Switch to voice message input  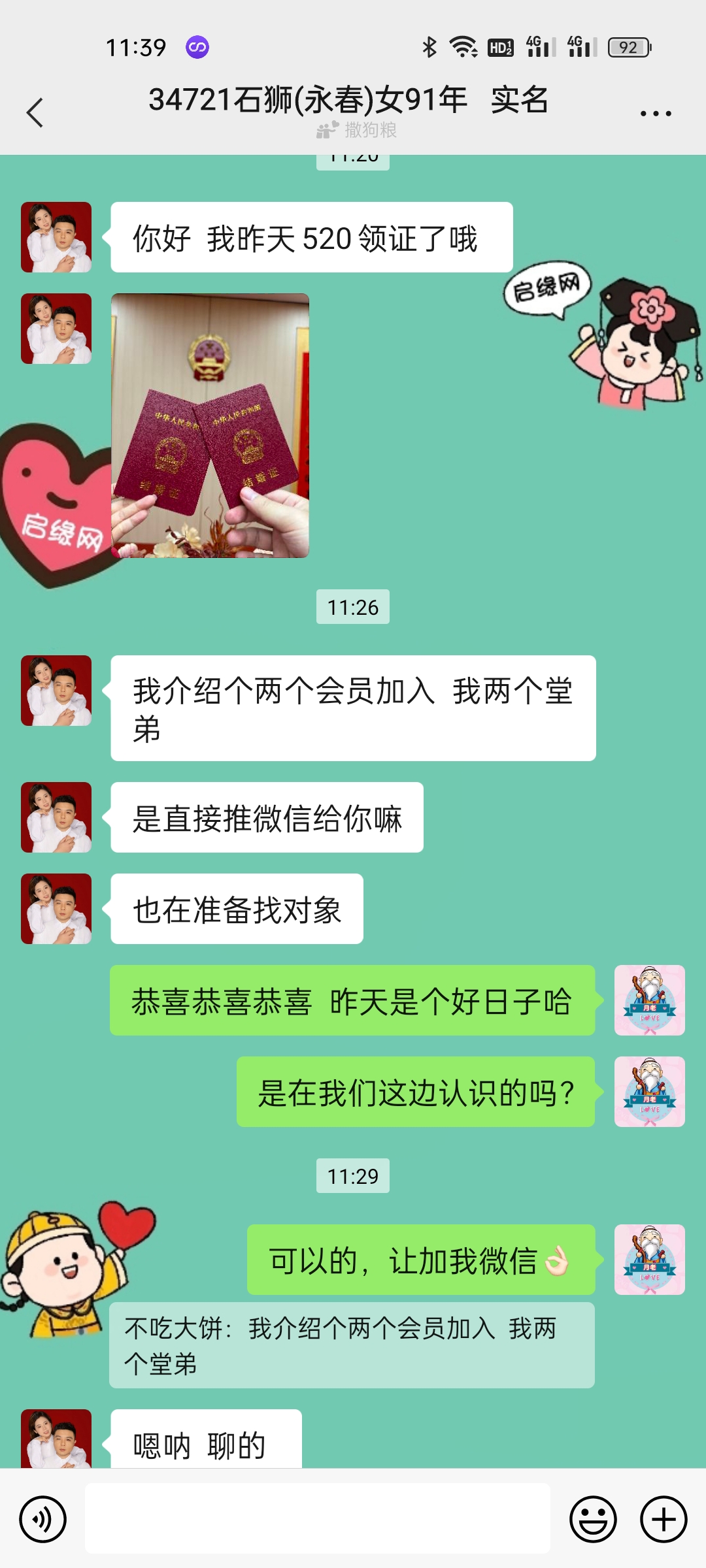(x=43, y=1519)
